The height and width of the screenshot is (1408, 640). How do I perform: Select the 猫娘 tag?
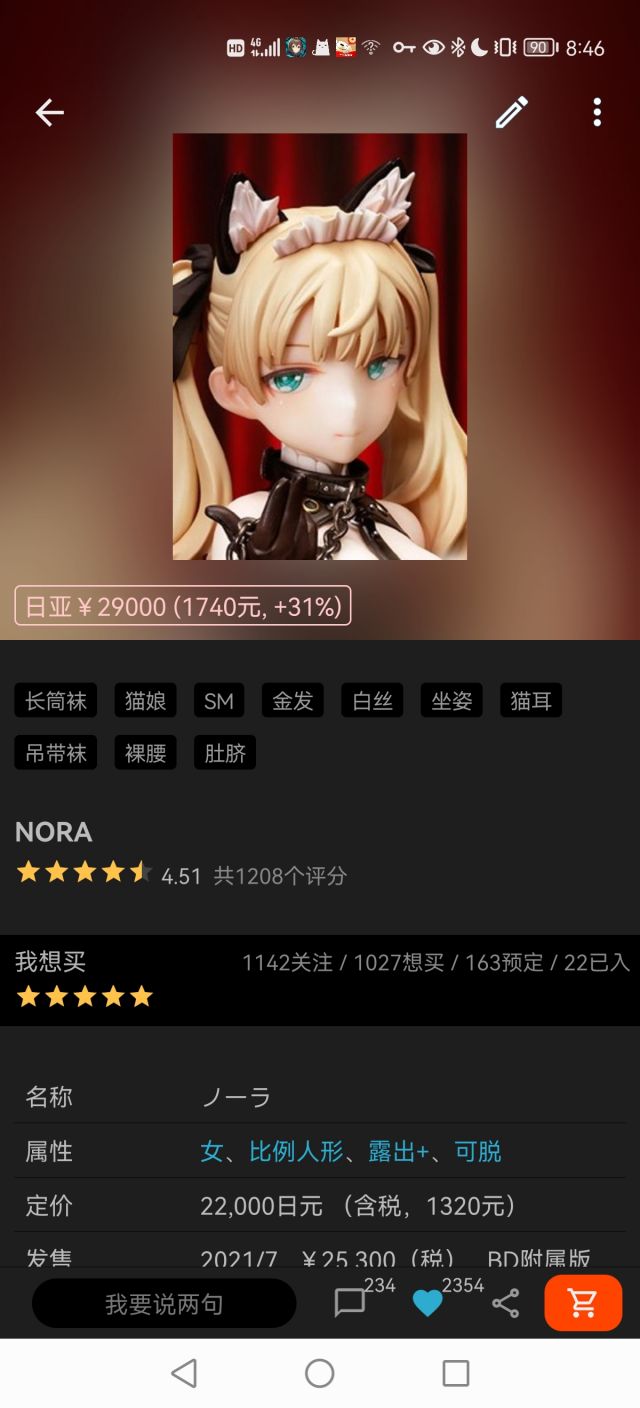tap(145, 701)
